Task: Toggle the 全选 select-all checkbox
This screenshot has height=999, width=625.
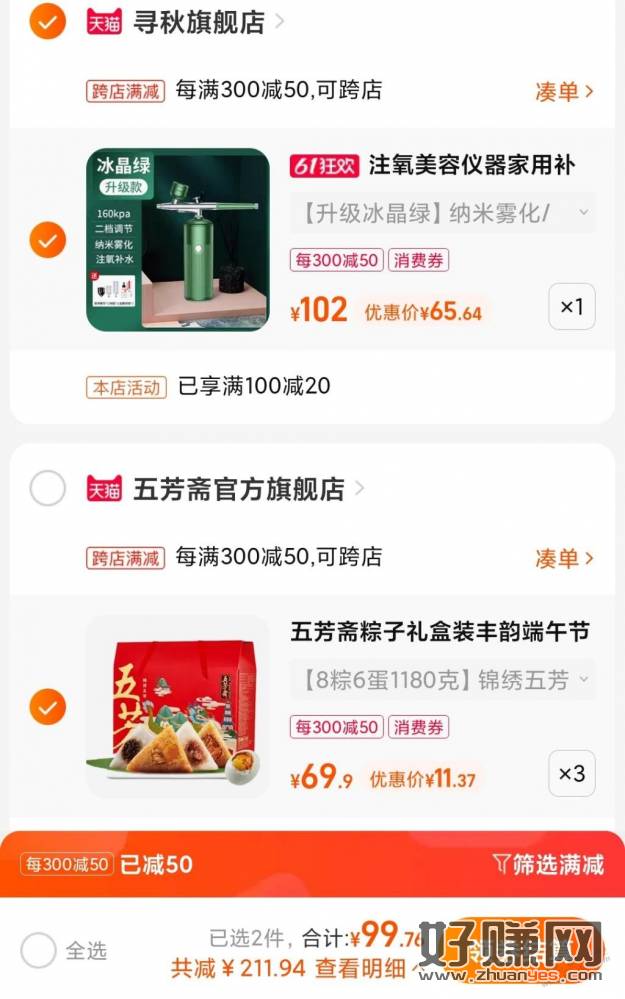Action: pos(39,950)
